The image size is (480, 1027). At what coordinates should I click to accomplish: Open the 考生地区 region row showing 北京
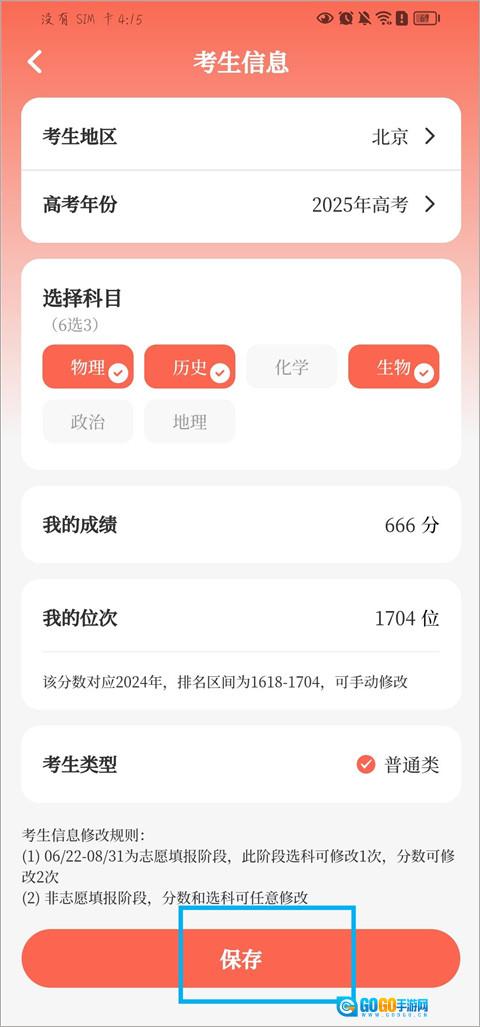pyautogui.click(x=240, y=136)
